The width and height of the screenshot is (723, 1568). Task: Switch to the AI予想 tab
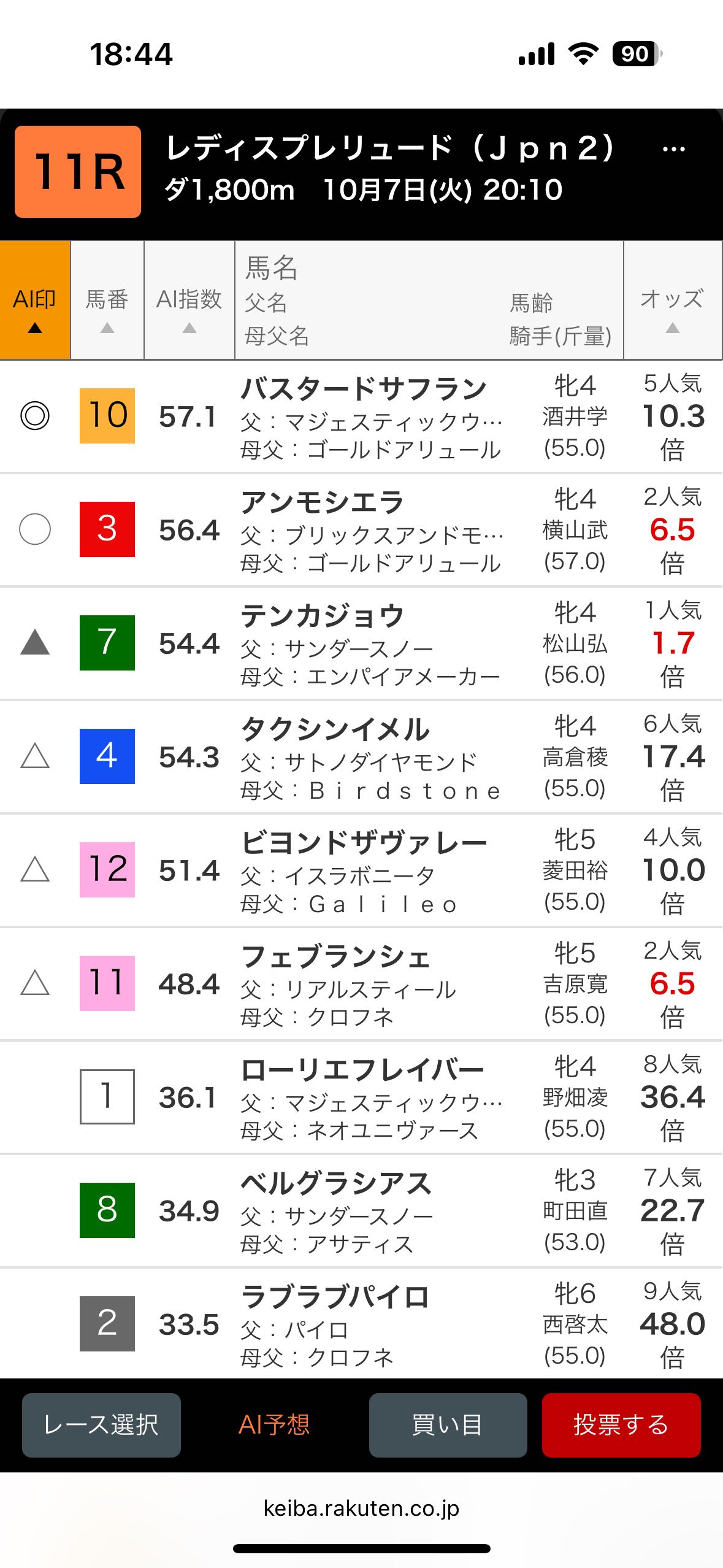point(274,1424)
